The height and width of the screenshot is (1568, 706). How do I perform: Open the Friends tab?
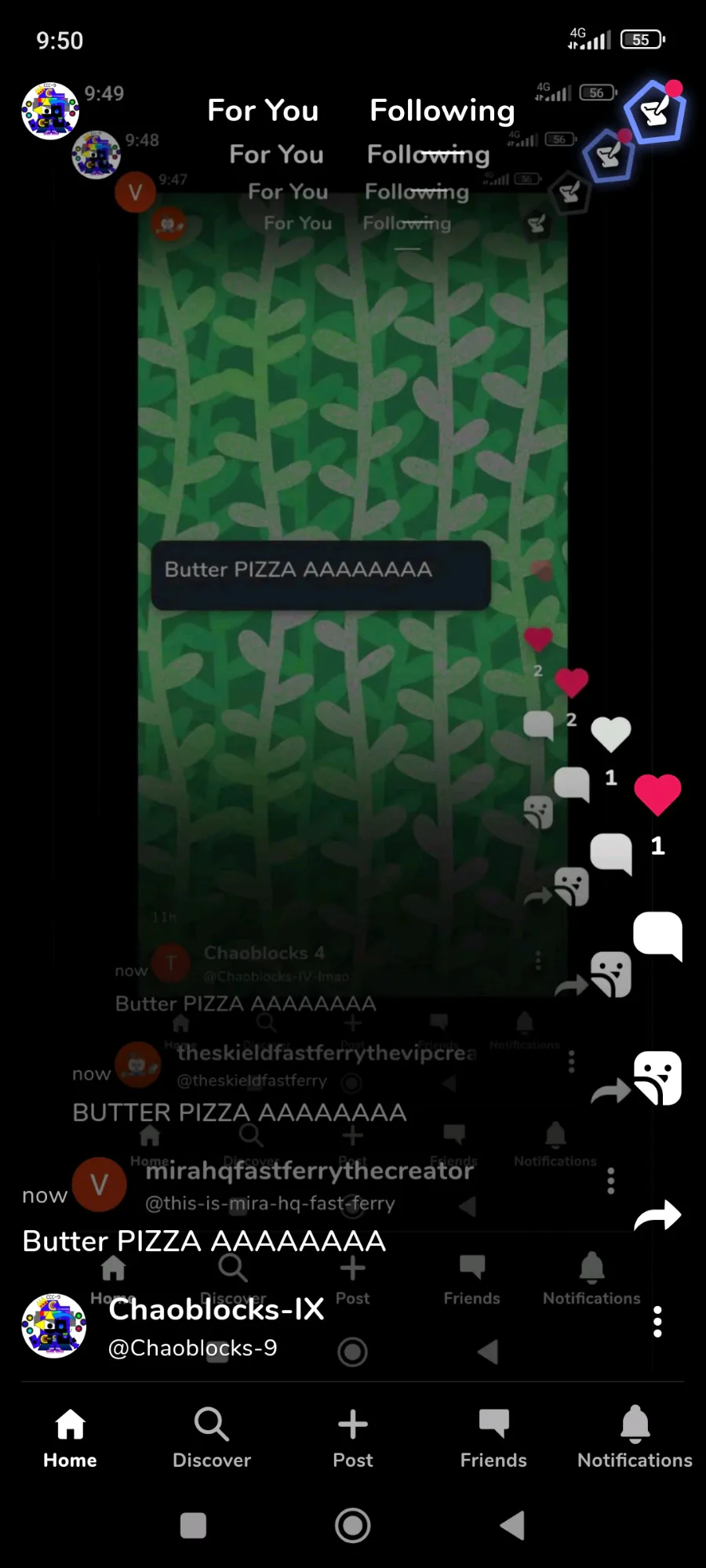493,1439
